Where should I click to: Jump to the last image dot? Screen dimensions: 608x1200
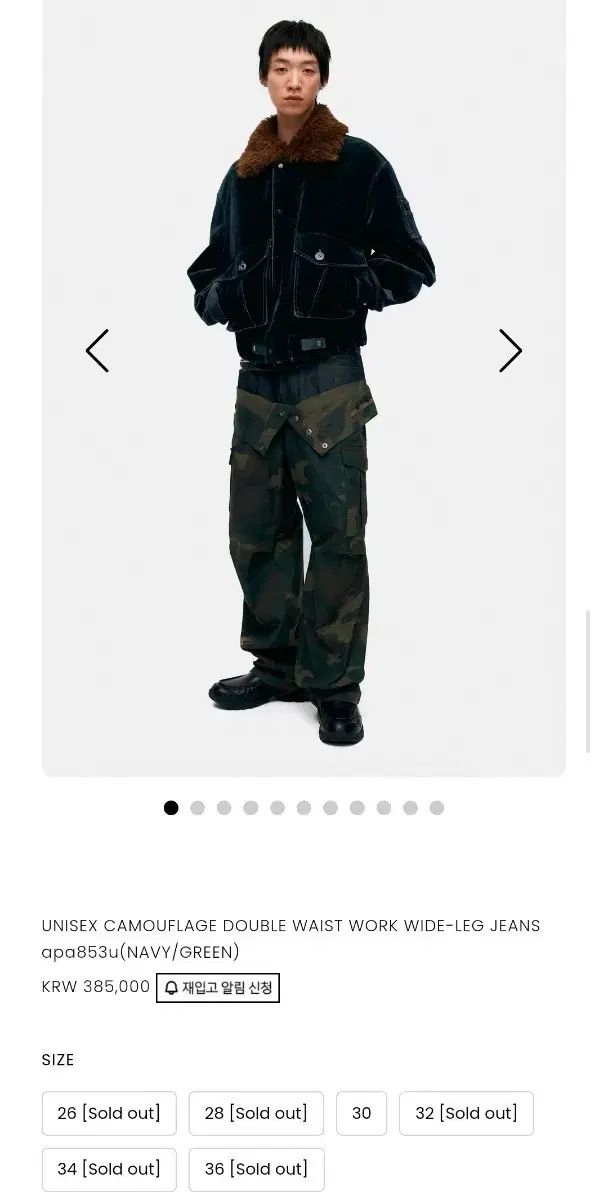[x=437, y=808]
